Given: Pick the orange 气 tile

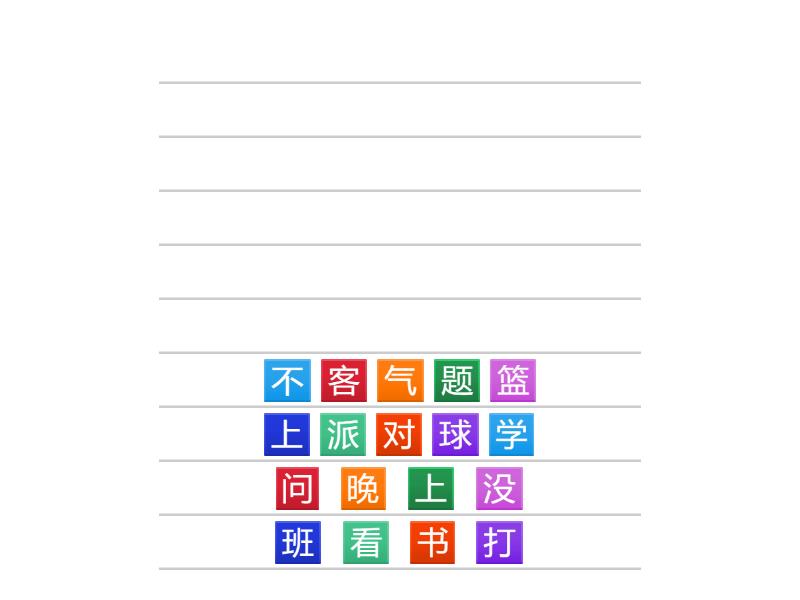Looking at the screenshot, I should click(x=400, y=381).
